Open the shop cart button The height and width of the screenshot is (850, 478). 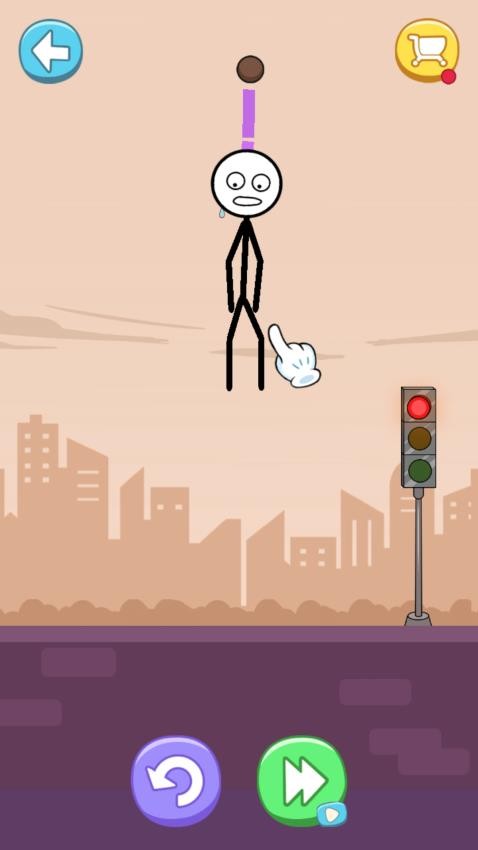(427, 50)
